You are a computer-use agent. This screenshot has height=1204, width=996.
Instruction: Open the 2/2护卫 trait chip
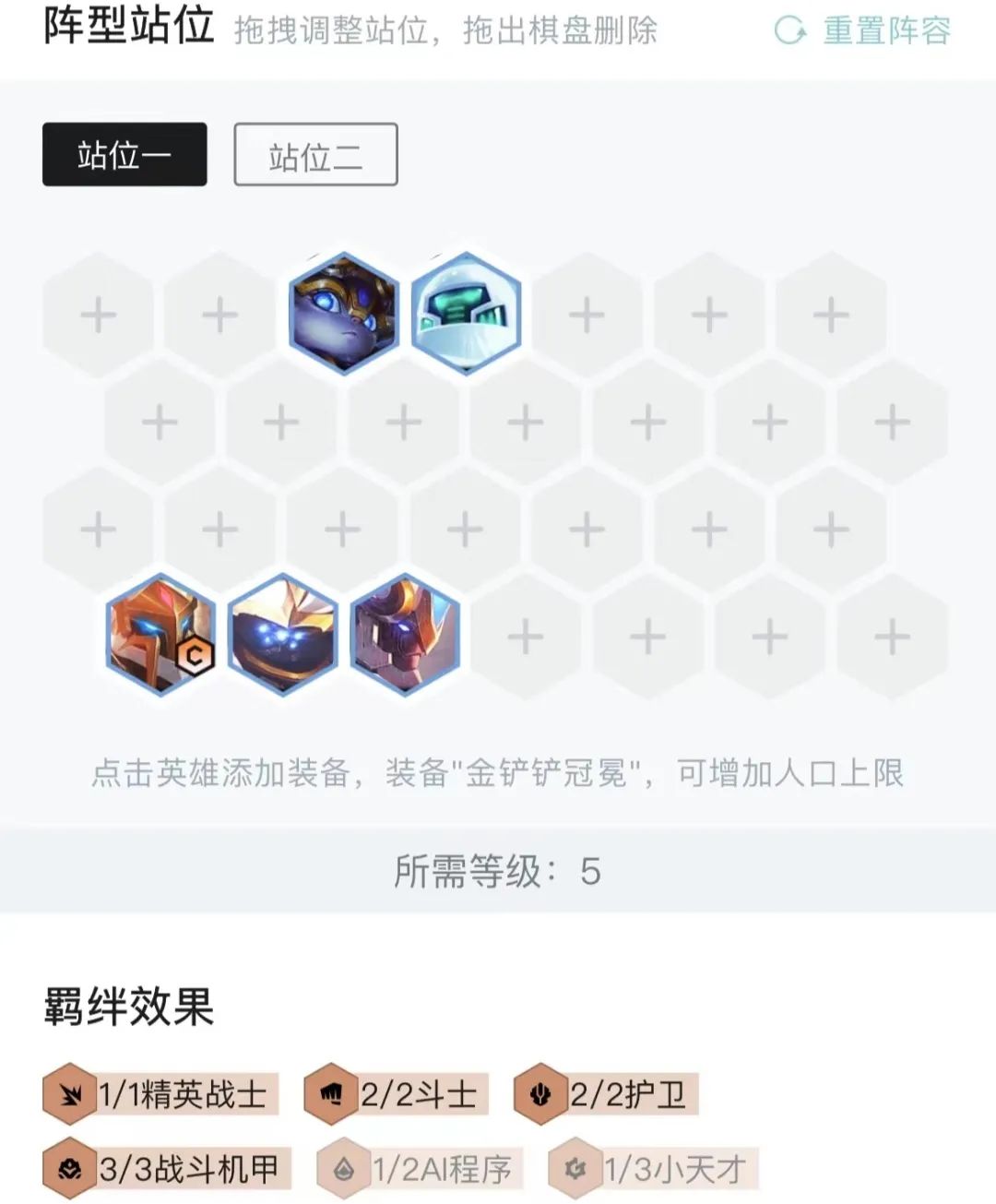[x=606, y=1094]
